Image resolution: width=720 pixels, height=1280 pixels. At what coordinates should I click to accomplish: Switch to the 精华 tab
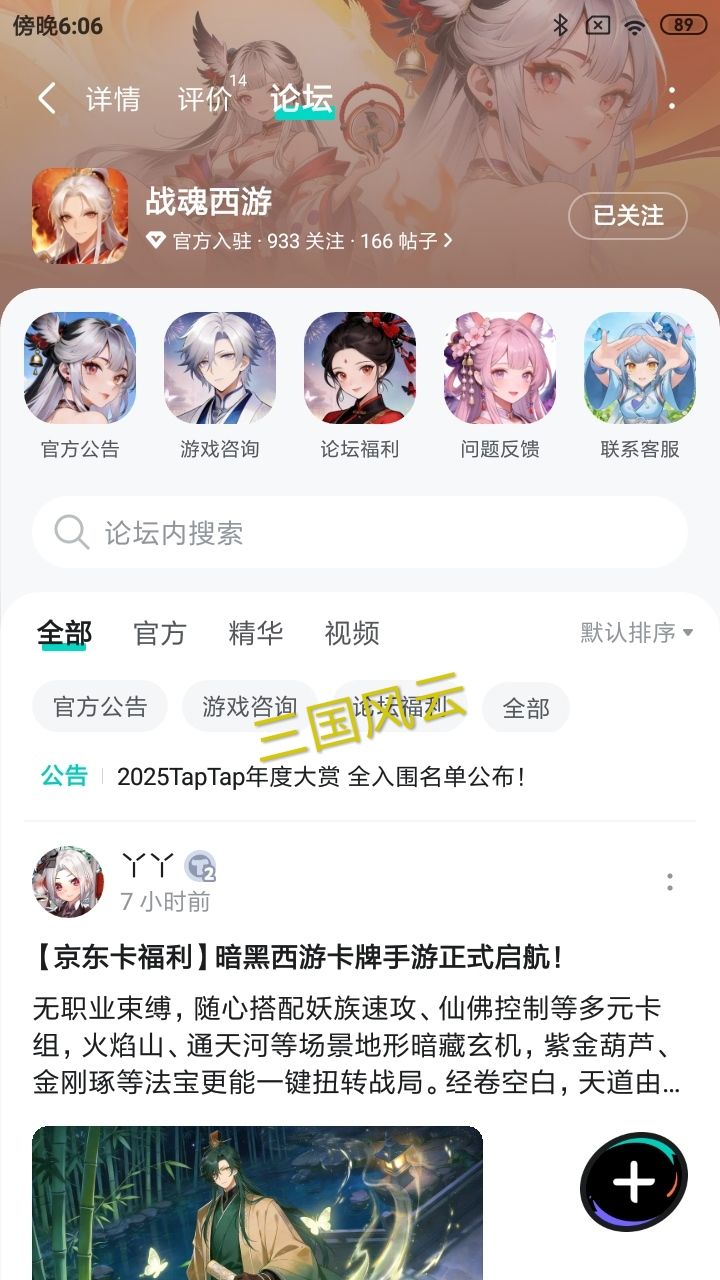[256, 633]
